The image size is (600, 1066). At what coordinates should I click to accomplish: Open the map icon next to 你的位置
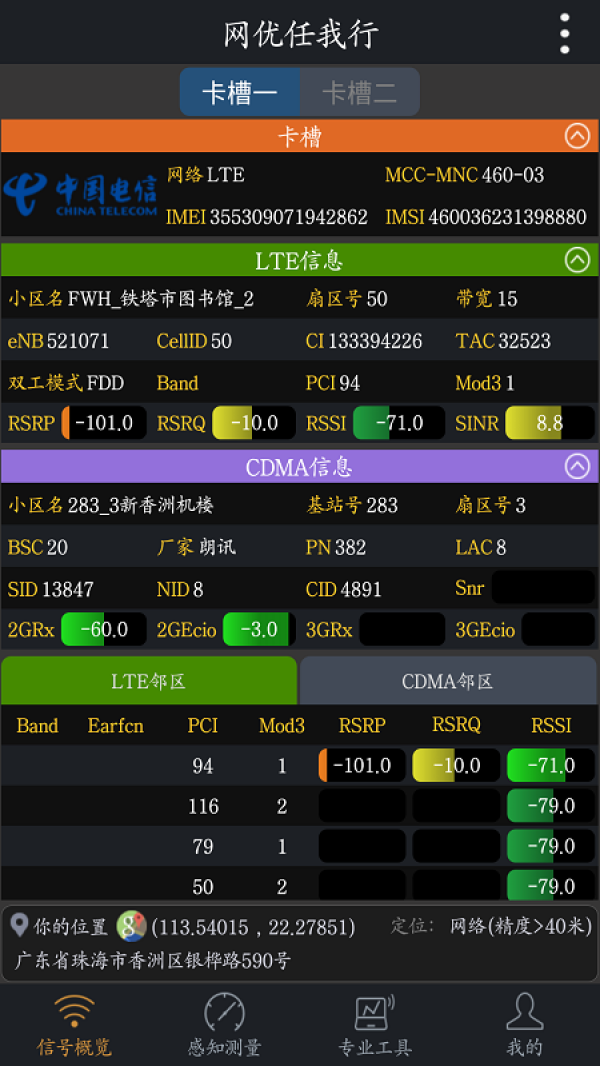132,926
